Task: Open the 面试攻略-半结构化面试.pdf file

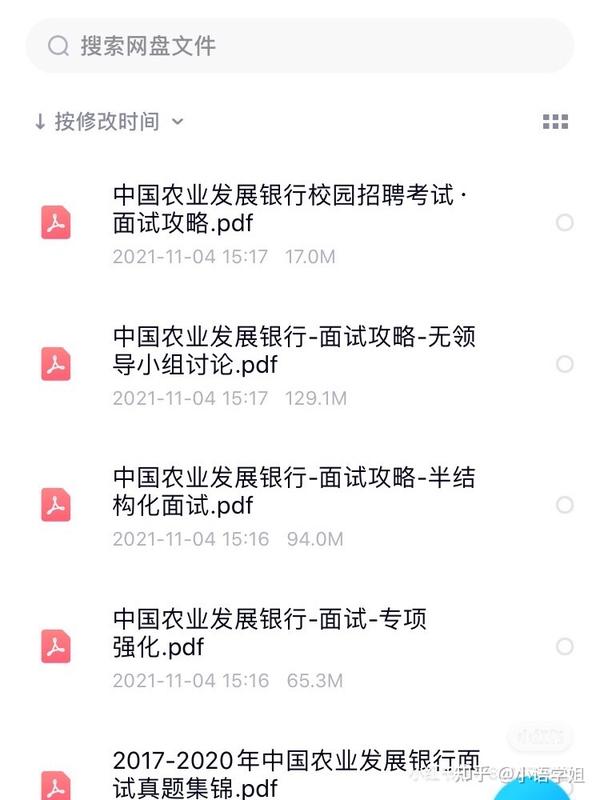Action: click(290, 492)
